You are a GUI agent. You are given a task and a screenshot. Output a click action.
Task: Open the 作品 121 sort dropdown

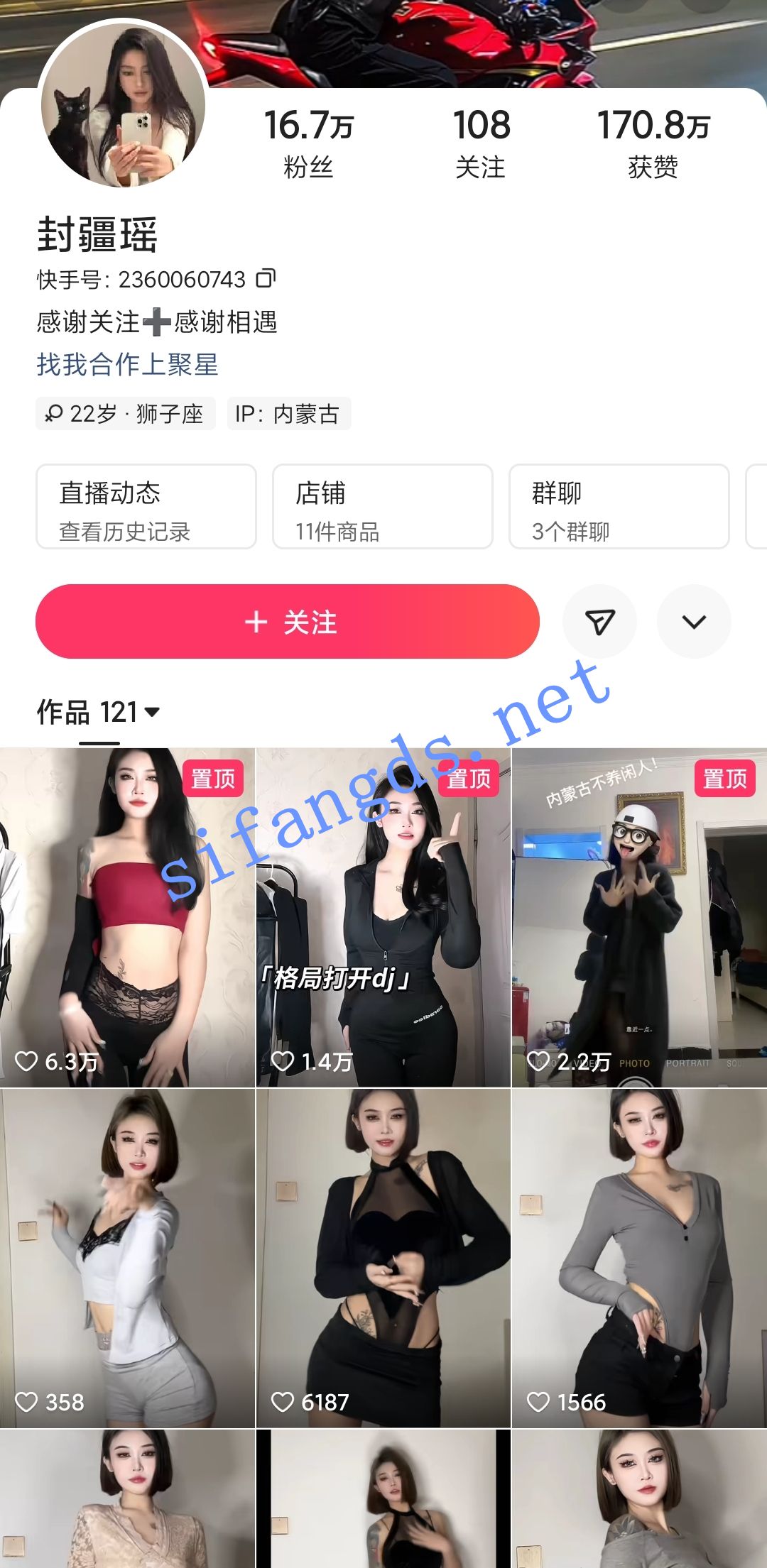click(x=98, y=712)
